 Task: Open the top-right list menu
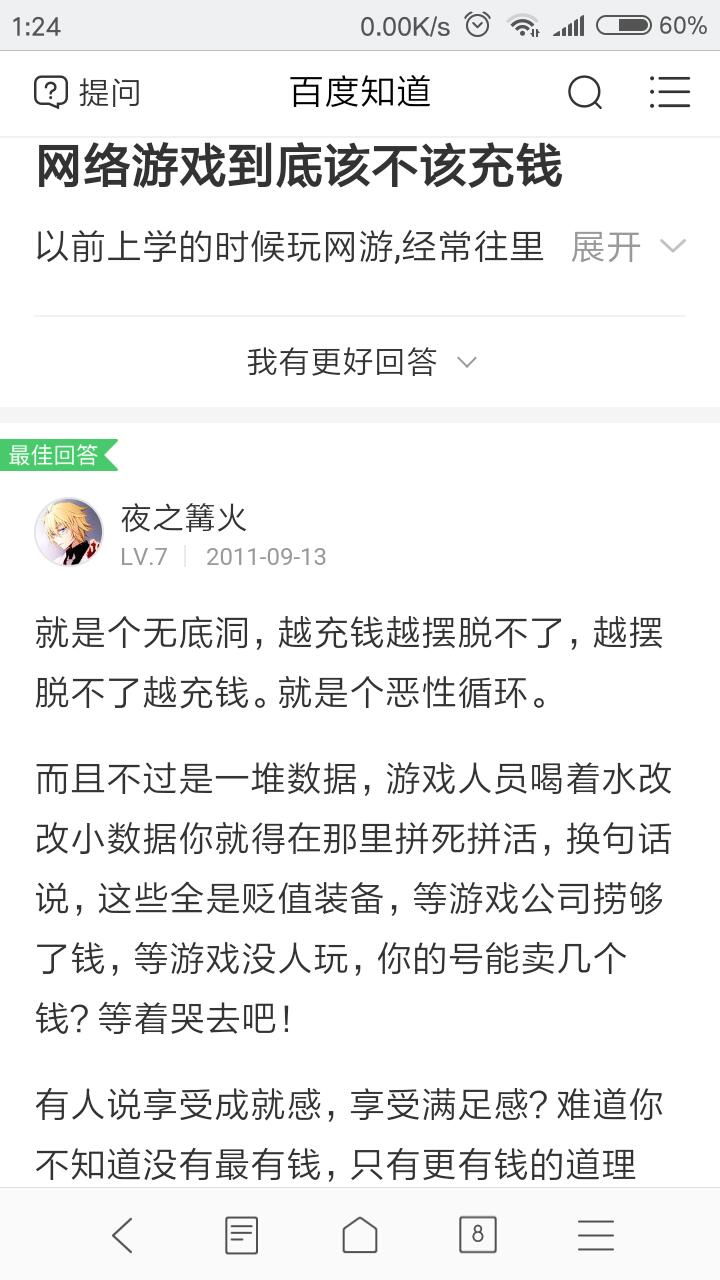click(669, 92)
